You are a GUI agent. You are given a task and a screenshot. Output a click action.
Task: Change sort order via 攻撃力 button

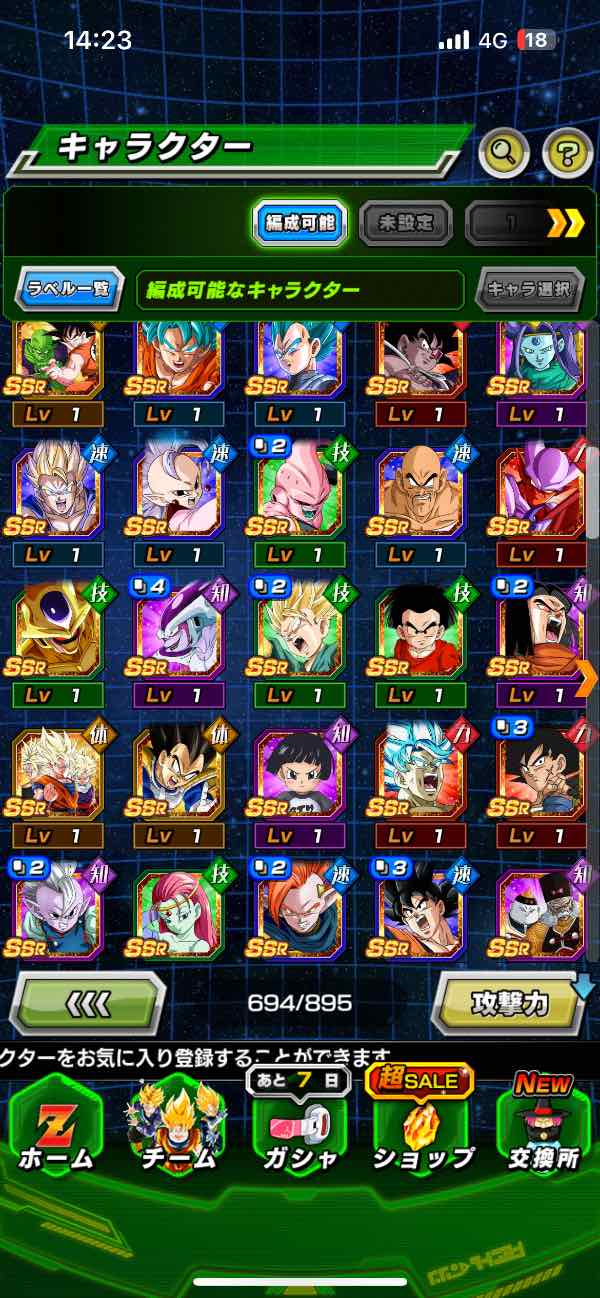pyautogui.click(x=510, y=1003)
